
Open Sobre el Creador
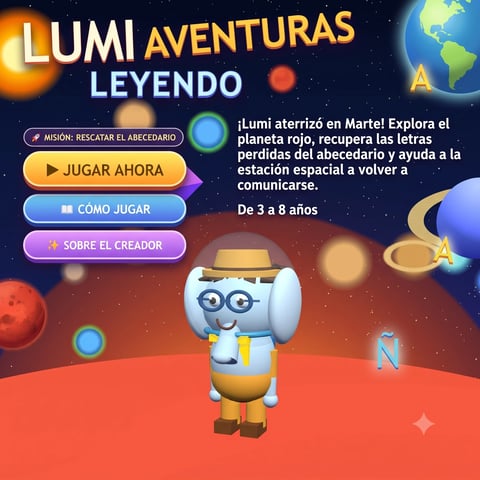tap(105, 245)
